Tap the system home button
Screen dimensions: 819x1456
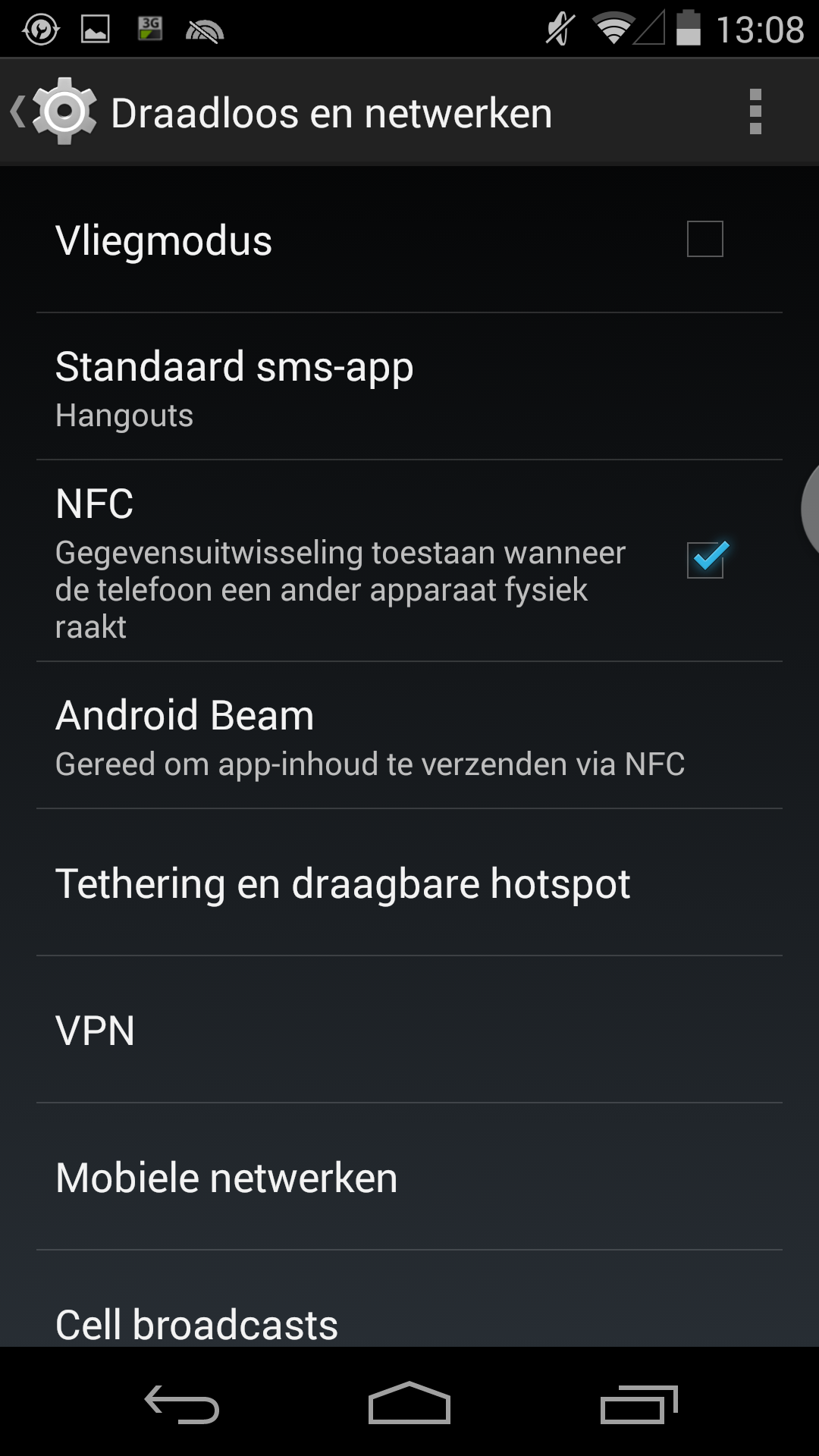409,1403
